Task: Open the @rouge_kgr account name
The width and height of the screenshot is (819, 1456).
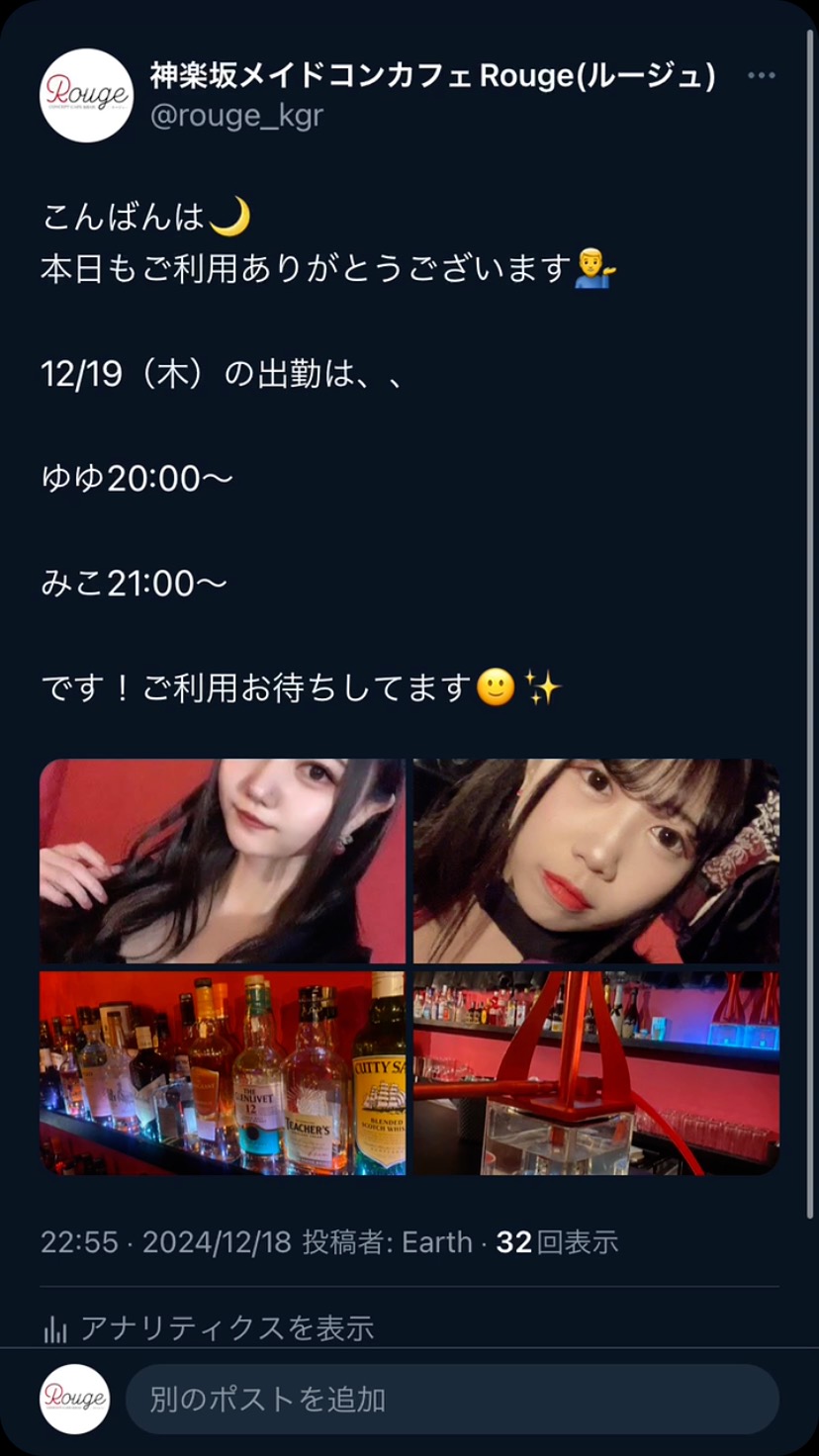Action: tap(236, 116)
